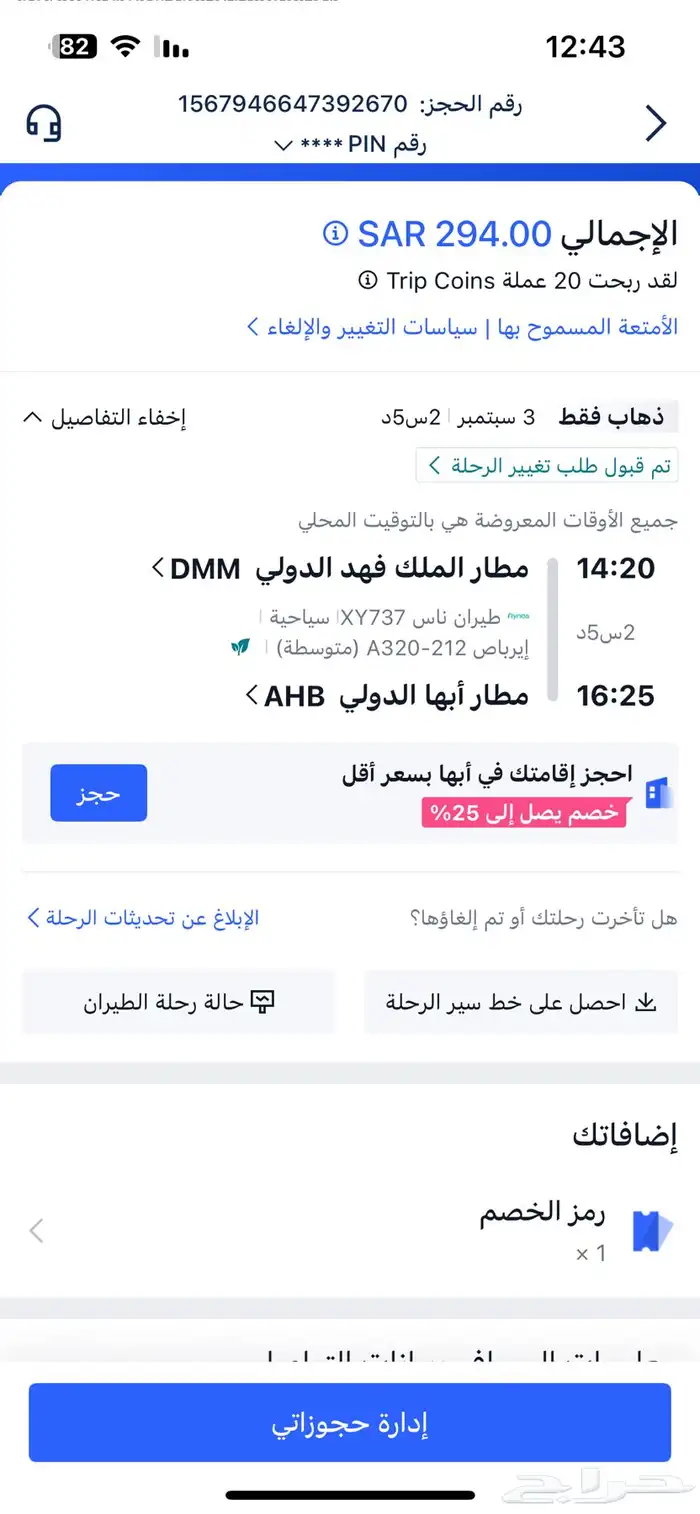View King Fahd International Airport DMM details

click(x=340, y=569)
